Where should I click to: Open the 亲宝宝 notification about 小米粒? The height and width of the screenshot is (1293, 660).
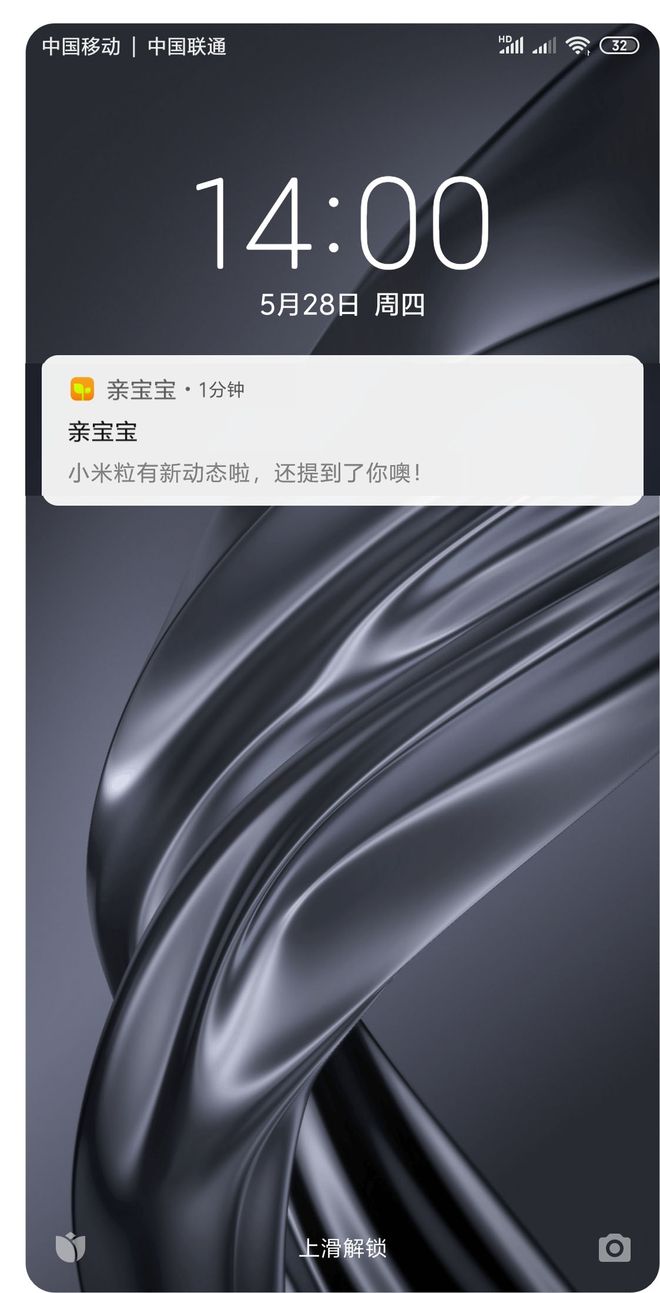click(x=342, y=431)
